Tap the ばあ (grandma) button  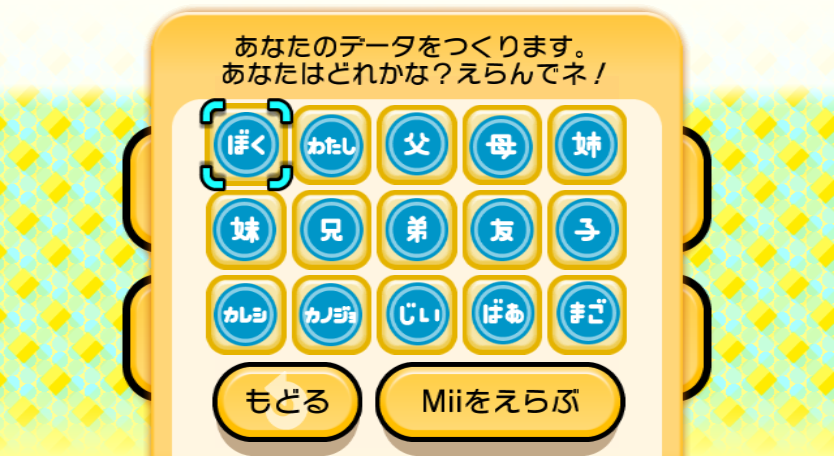tap(501, 315)
